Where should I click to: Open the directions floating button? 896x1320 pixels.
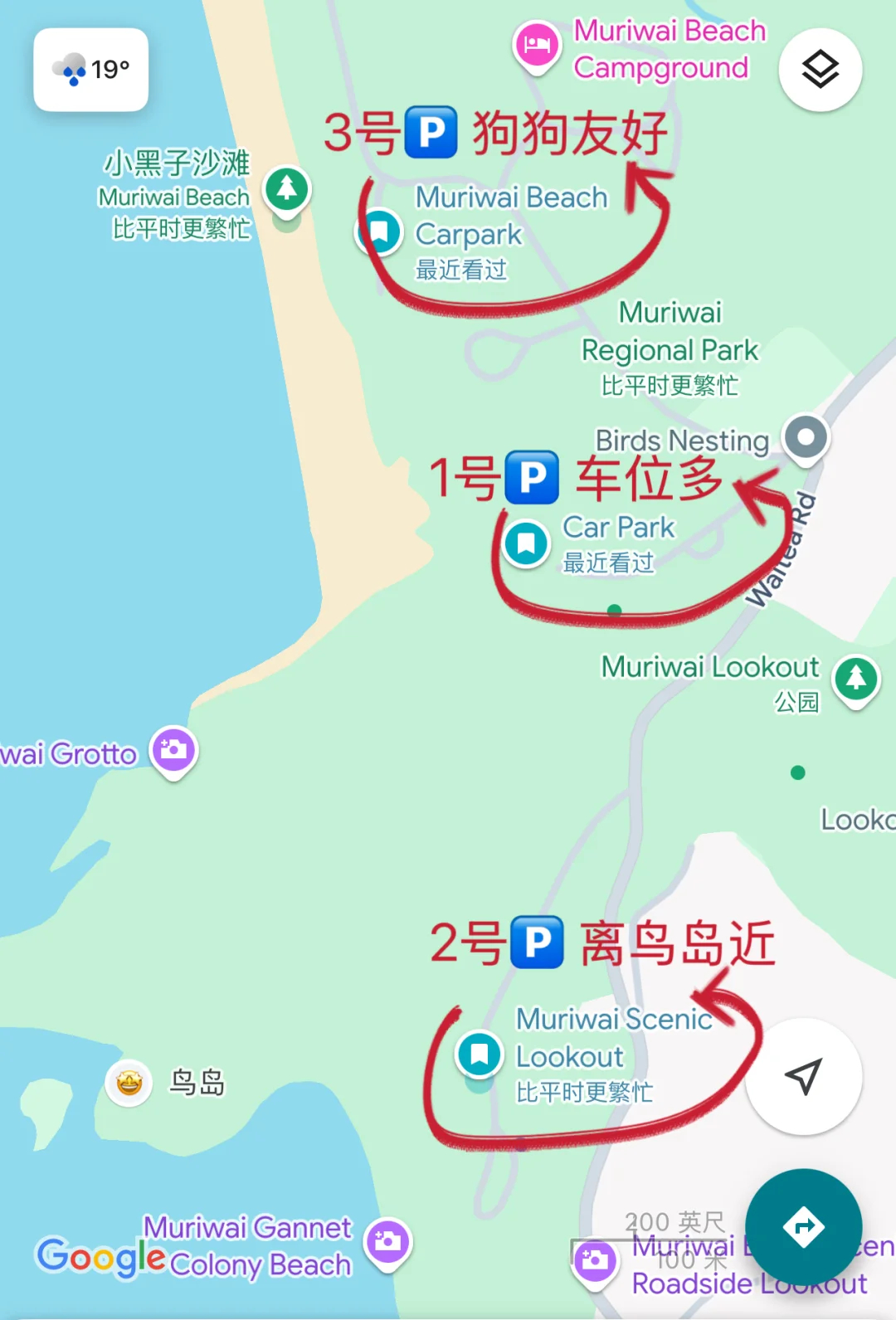pyautogui.click(x=803, y=1226)
